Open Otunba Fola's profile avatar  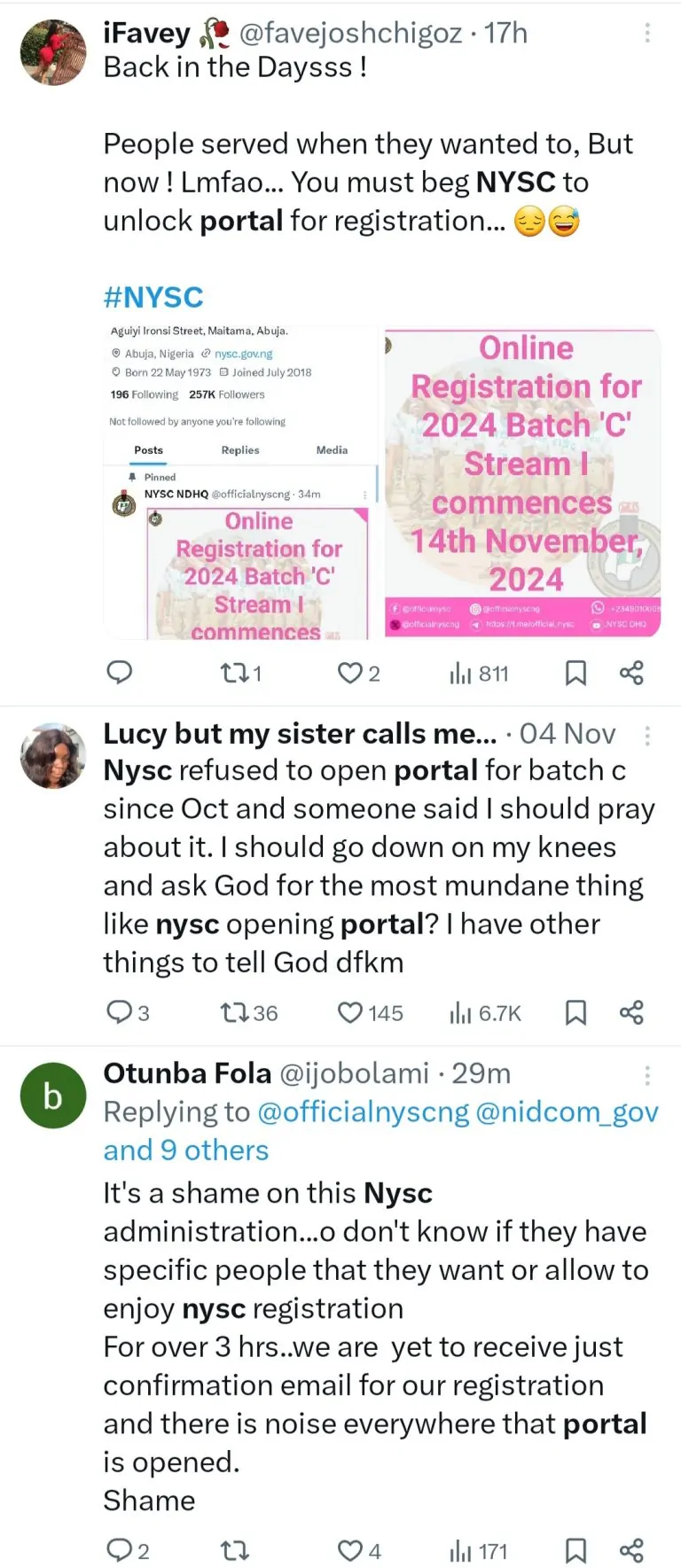[53, 1096]
